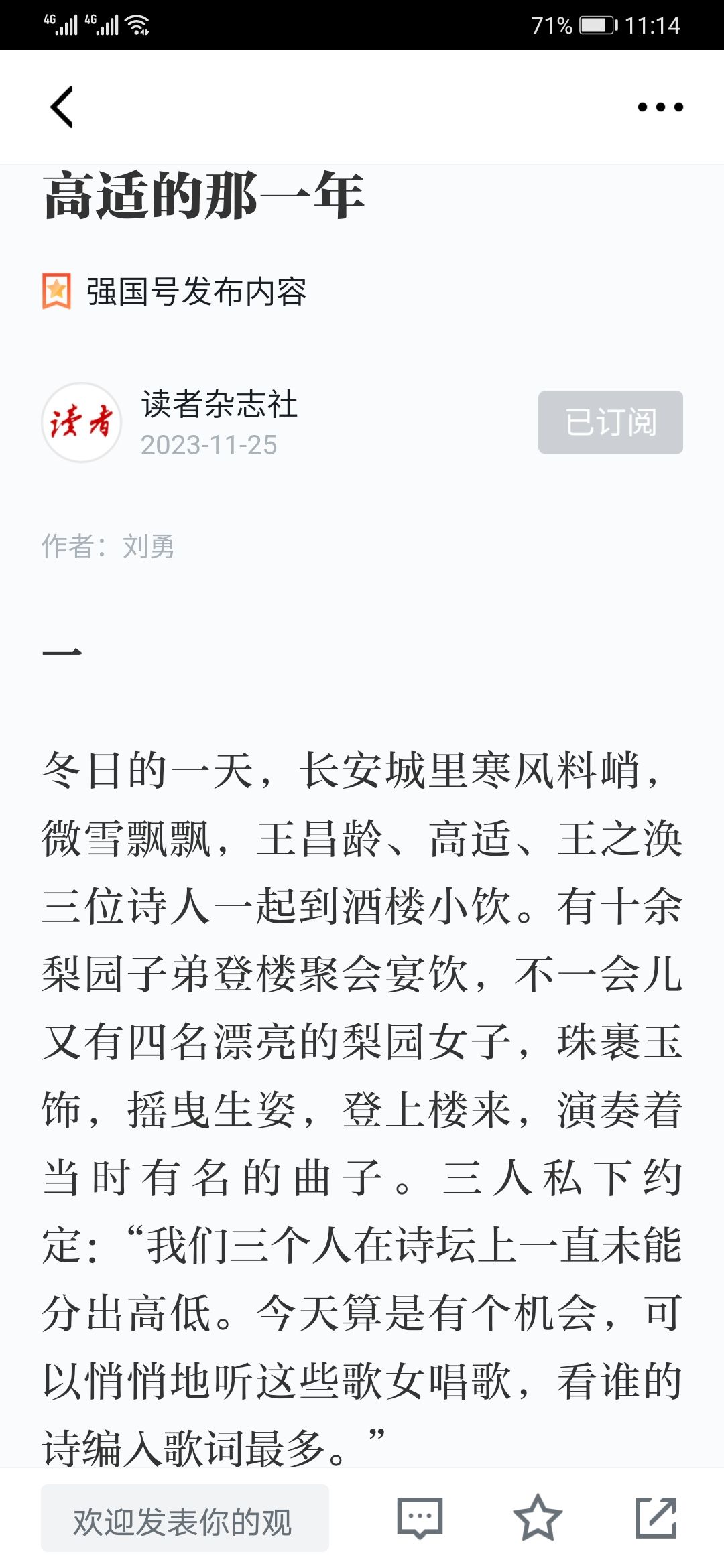Go back using the top-left arrow

(62, 107)
